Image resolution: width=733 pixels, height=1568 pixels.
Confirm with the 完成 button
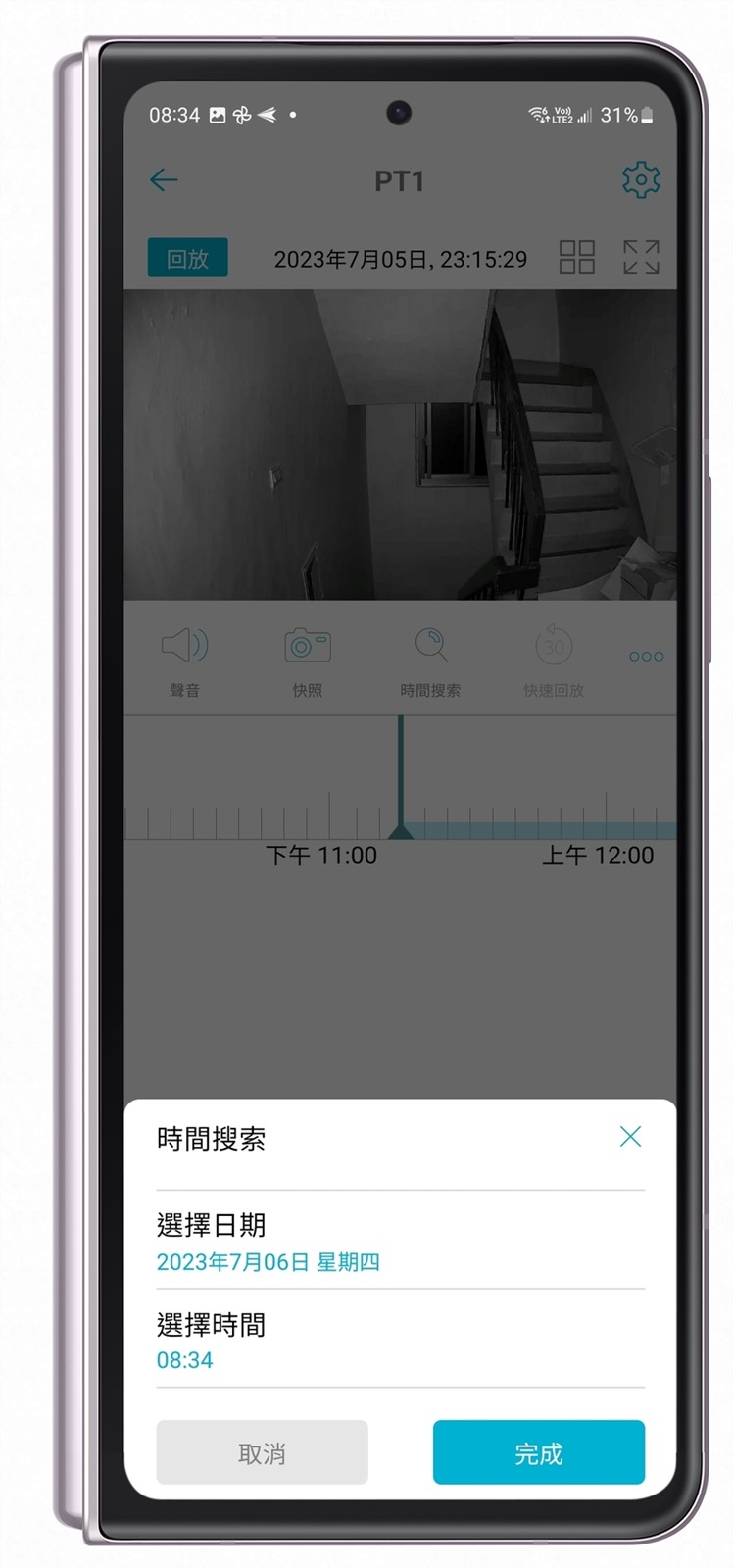click(x=538, y=1452)
